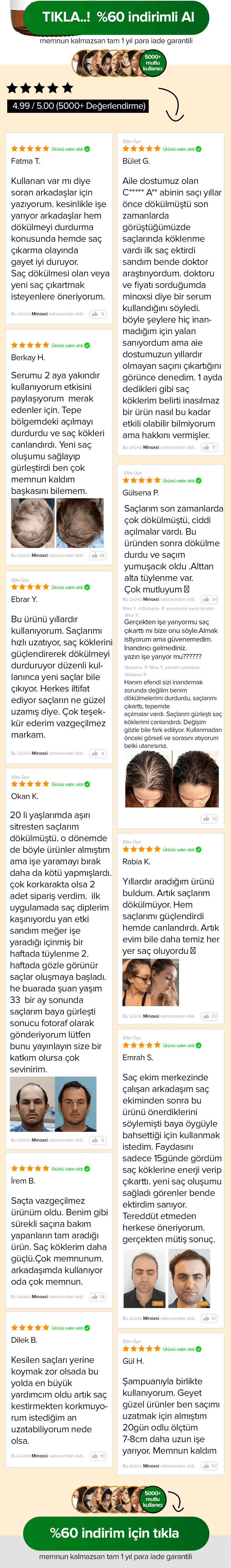Like Ebrar Y.'s review

point(98,753)
